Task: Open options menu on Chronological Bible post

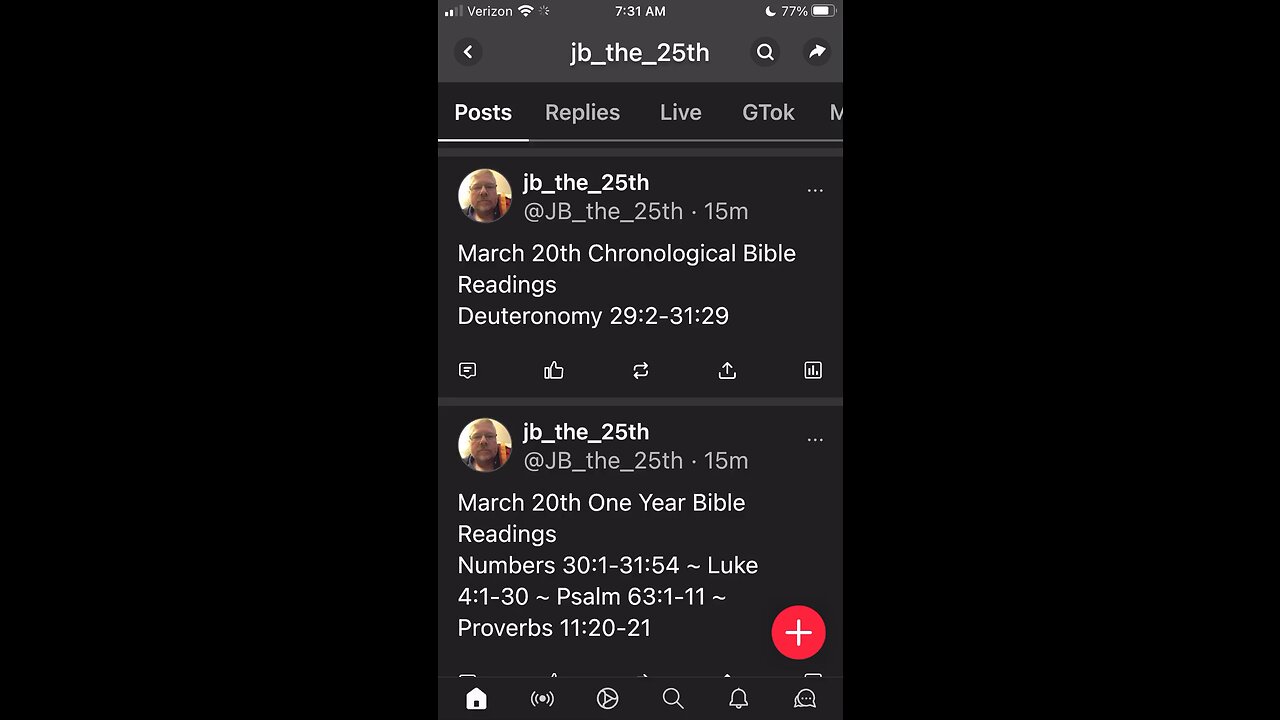Action: (815, 190)
